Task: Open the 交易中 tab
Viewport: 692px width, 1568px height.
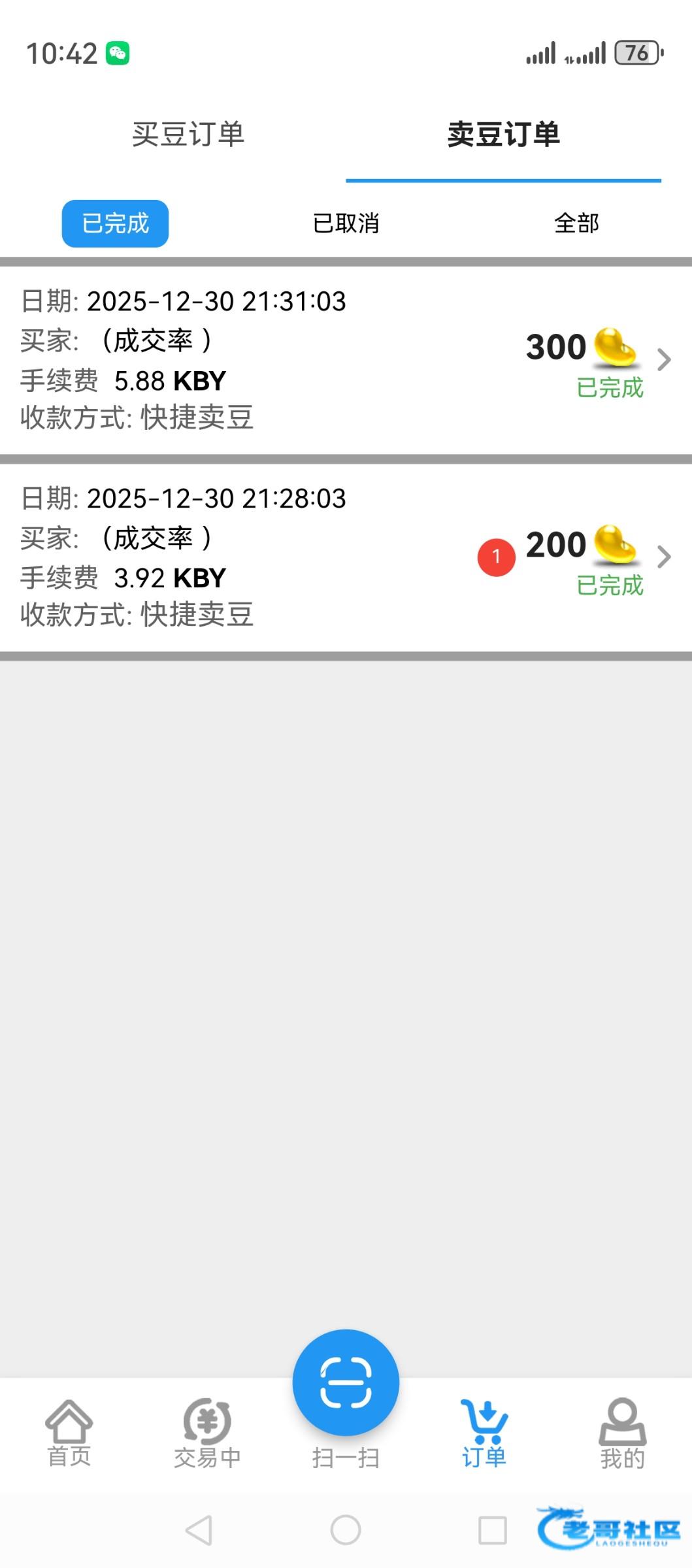Action: [x=207, y=1432]
